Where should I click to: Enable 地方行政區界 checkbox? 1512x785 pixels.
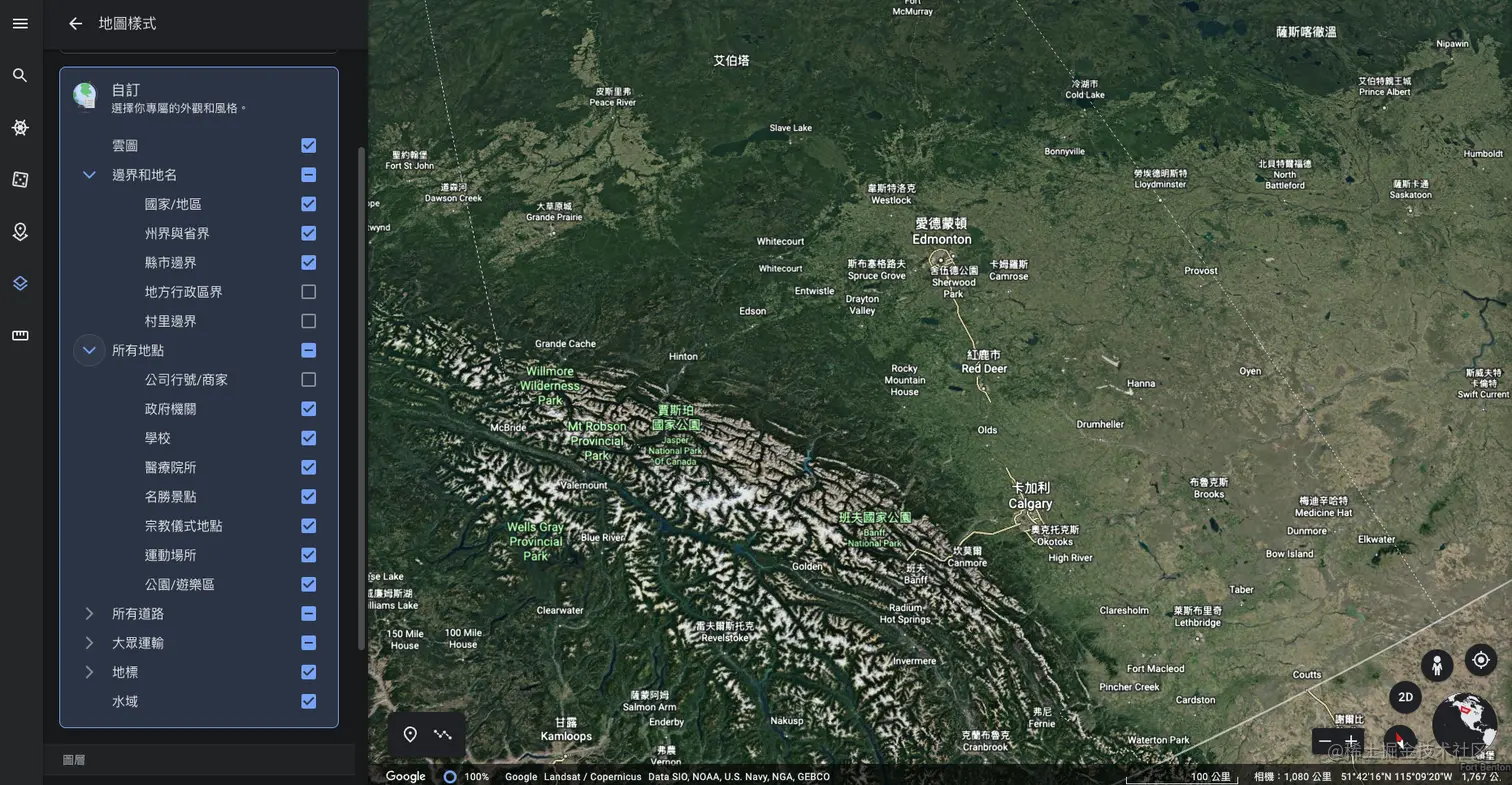(308, 292)
